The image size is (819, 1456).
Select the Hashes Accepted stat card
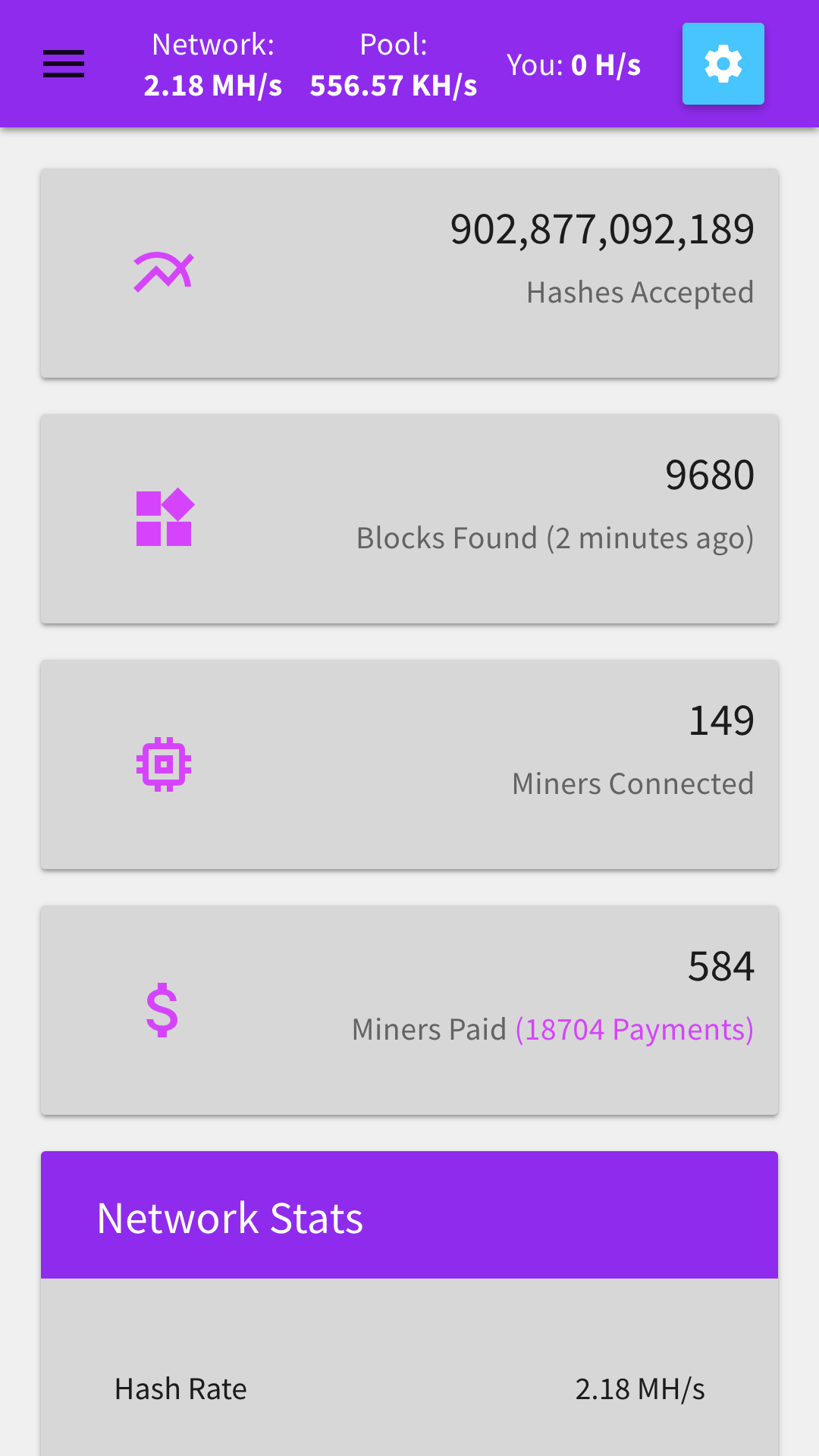coord(409,273)
